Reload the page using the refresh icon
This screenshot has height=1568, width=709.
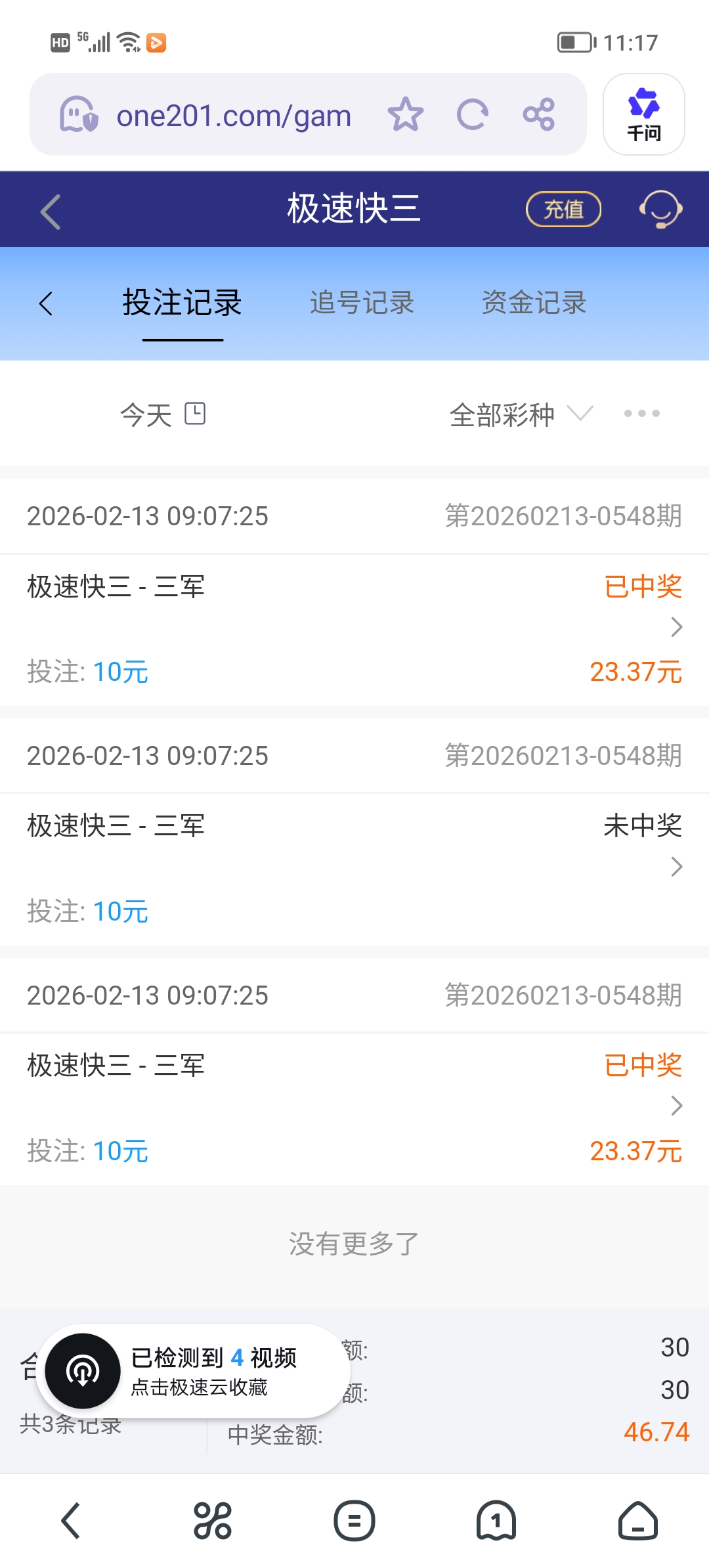click(472, 114)
